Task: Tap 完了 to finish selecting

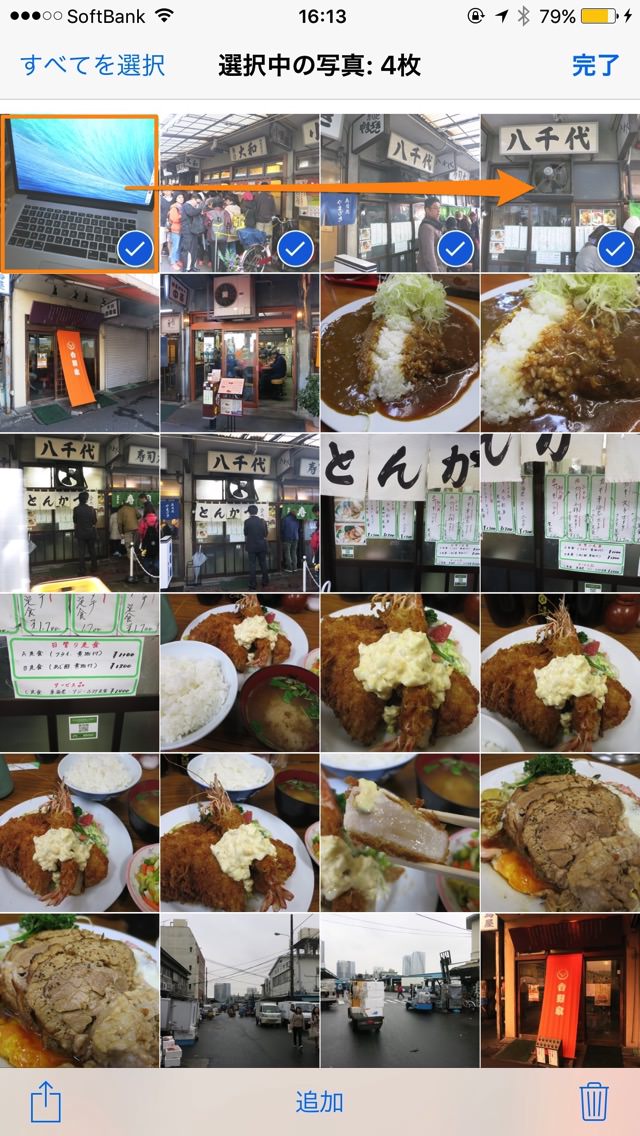Action: point(595,65)
